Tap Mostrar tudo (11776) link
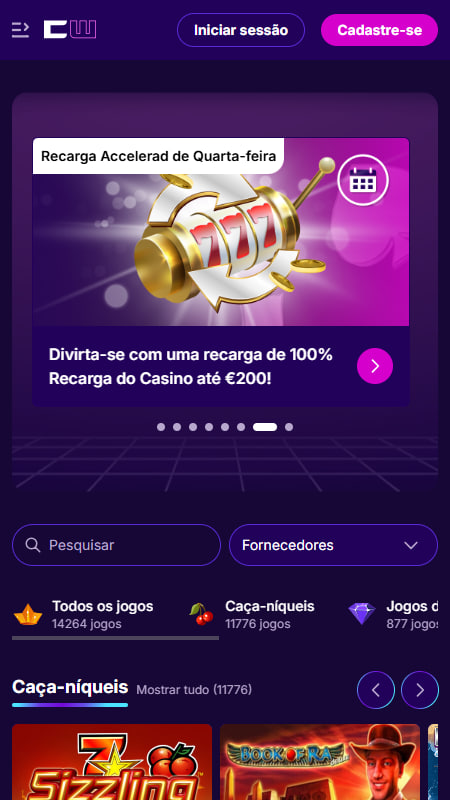Screen dimensions: 450x800 (194, 690)
